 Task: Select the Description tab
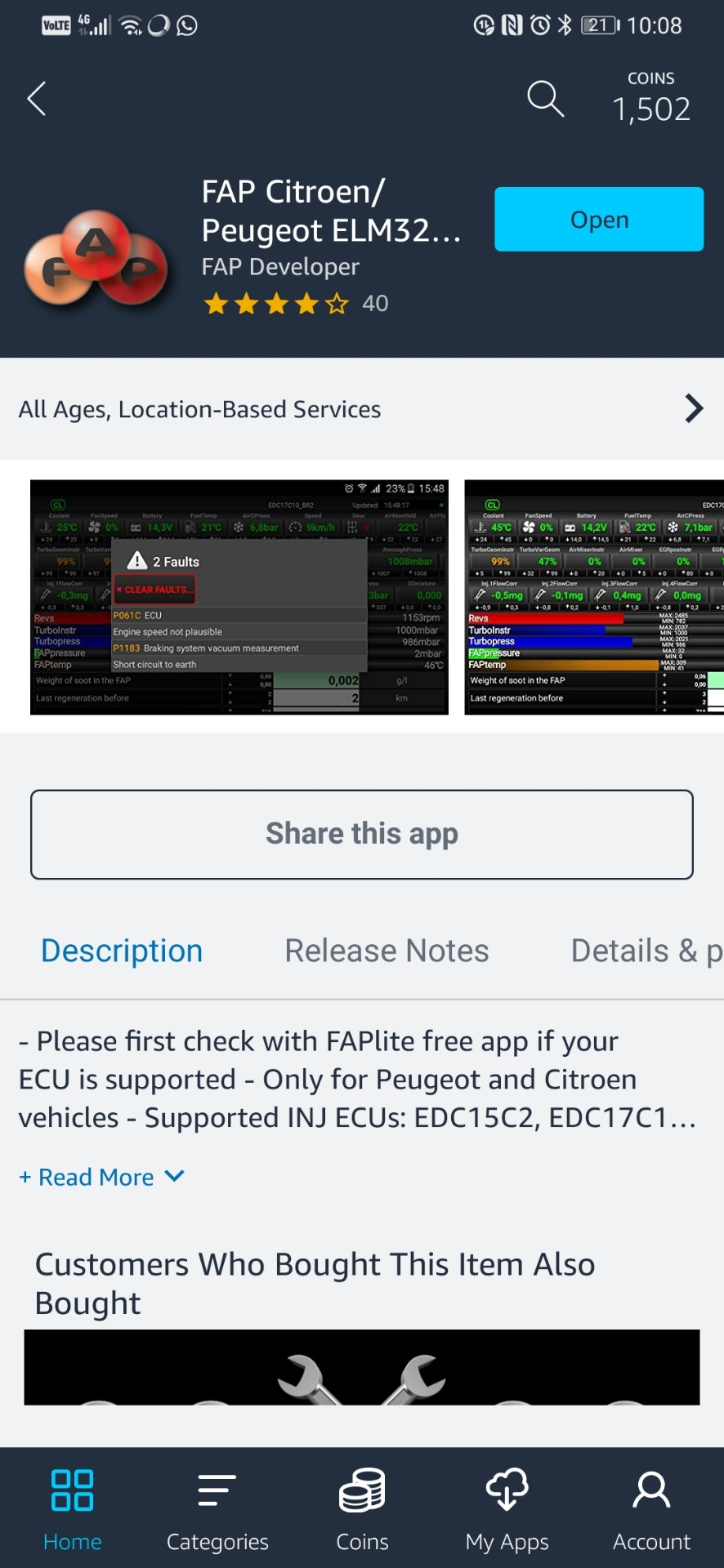point(122,951)
